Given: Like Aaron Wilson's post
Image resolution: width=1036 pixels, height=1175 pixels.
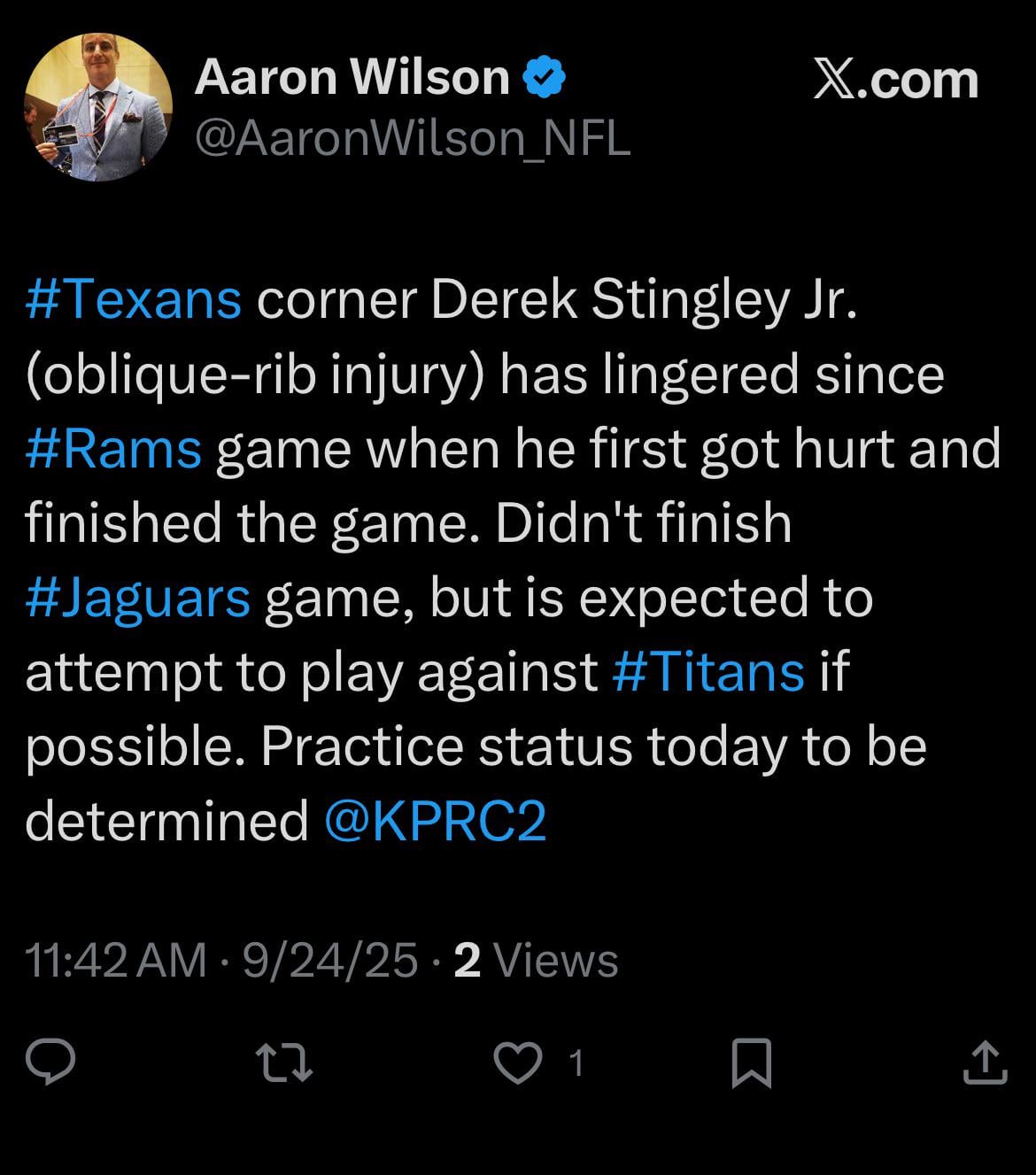Looking at the screenshot, I should coord(518,1062).
